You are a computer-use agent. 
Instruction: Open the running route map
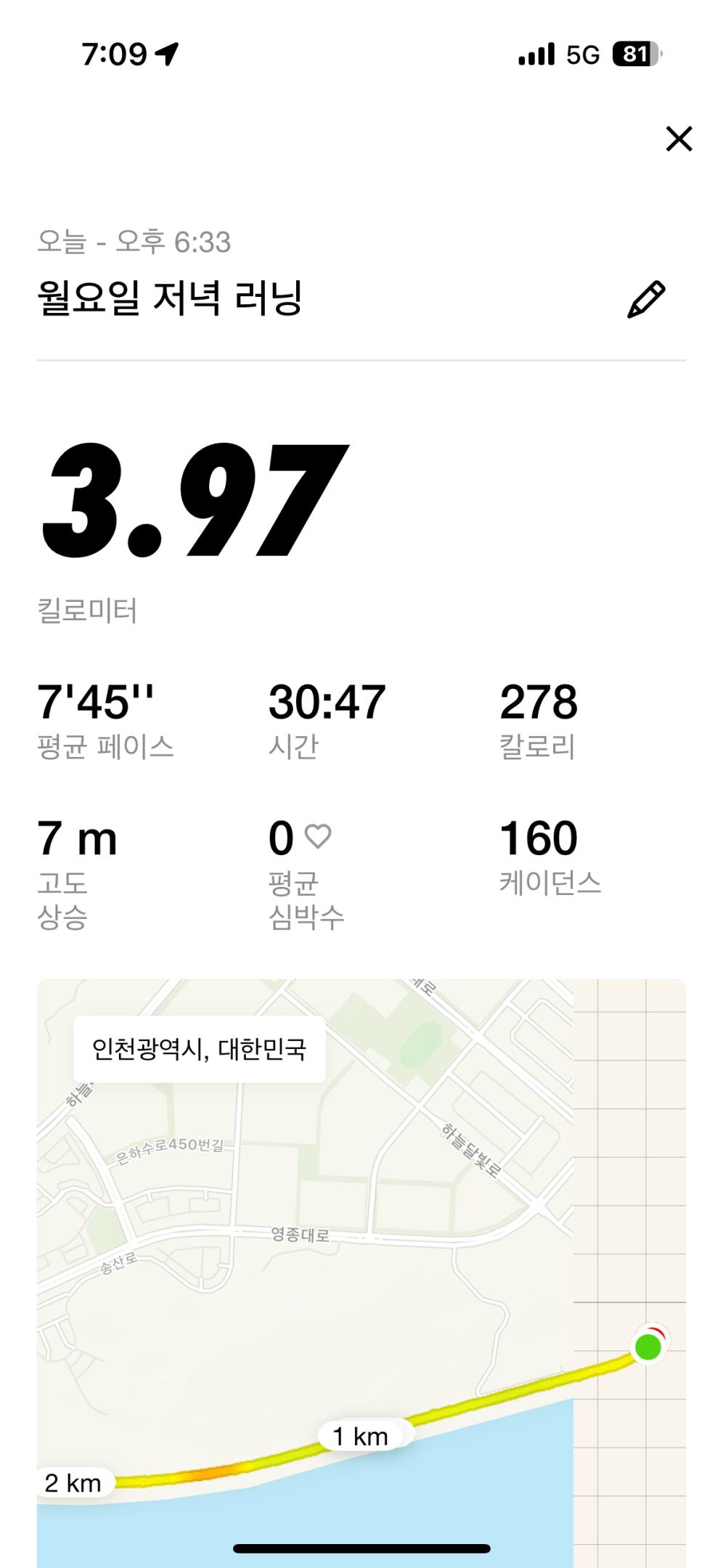click(361, 1270)
